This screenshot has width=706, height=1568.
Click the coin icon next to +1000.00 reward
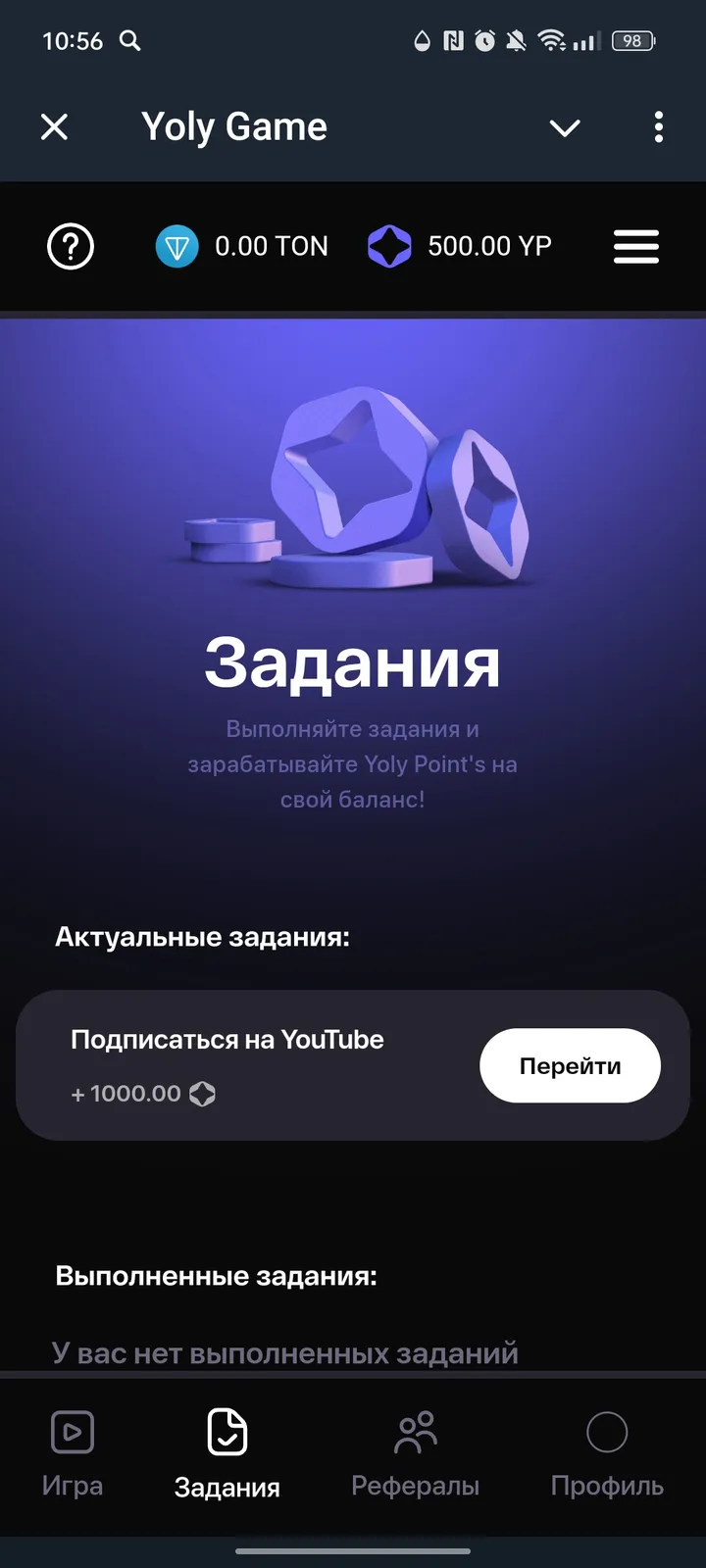click(x=202, y=1093)
